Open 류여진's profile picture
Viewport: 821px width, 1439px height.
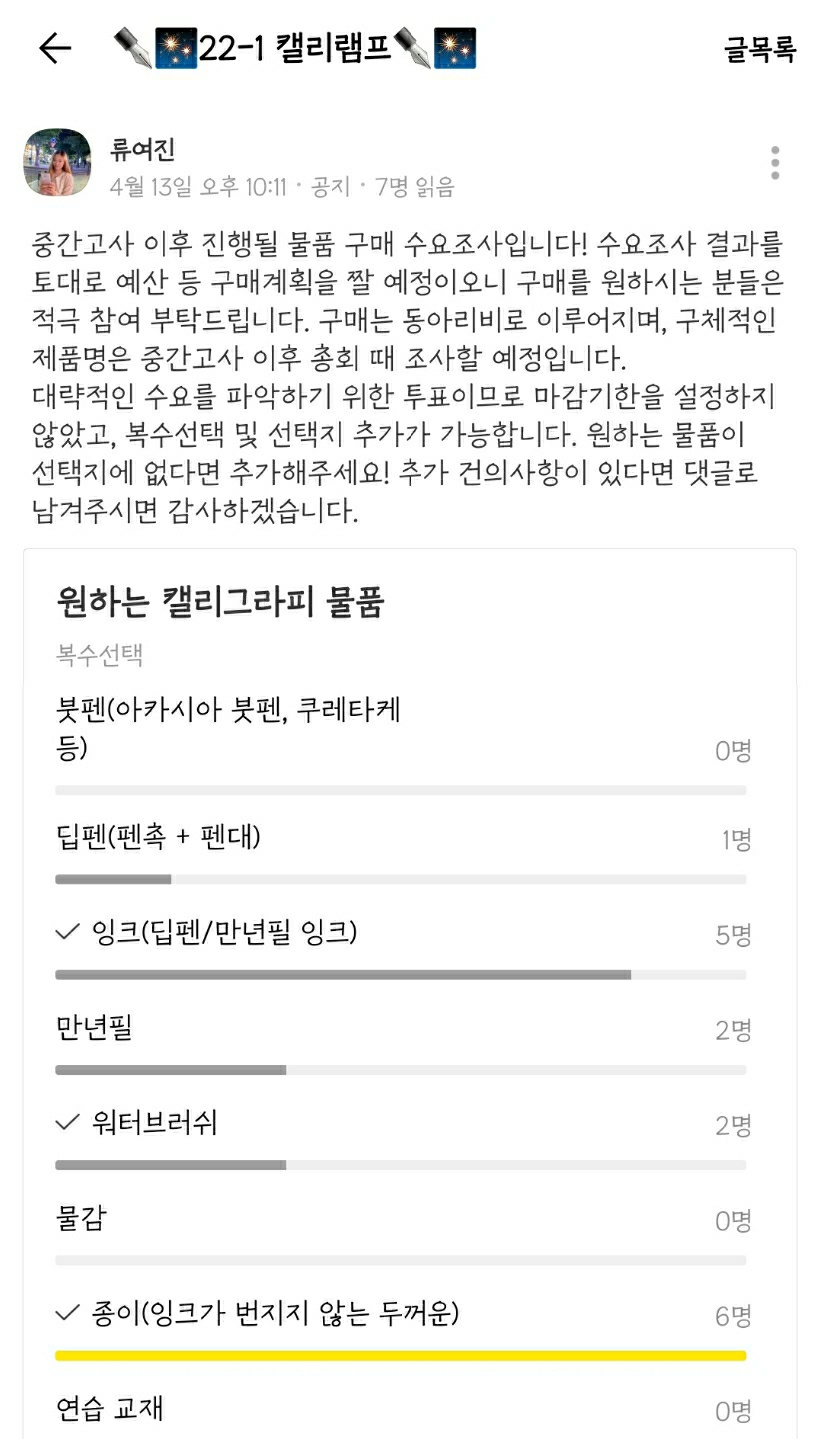click(x=57, y=162)
